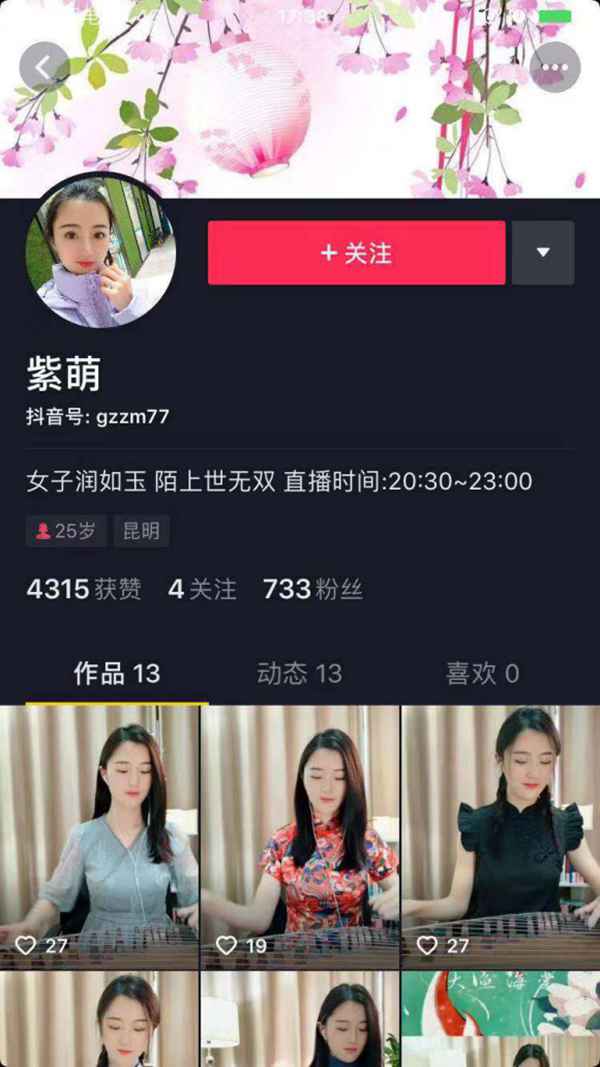Open the 733 粉丝 followers list
The height and width of the screenshot is (1067, 600).
(312, 589)
